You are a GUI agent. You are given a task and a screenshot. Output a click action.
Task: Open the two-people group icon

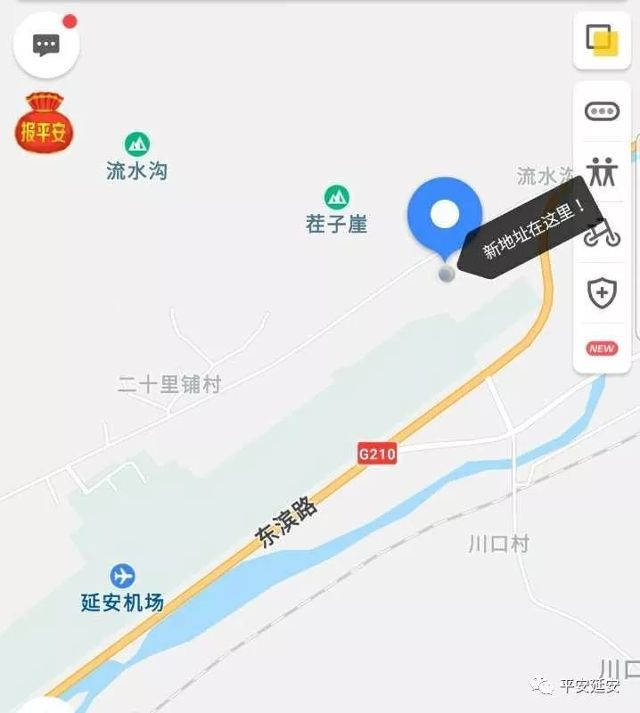601,172
